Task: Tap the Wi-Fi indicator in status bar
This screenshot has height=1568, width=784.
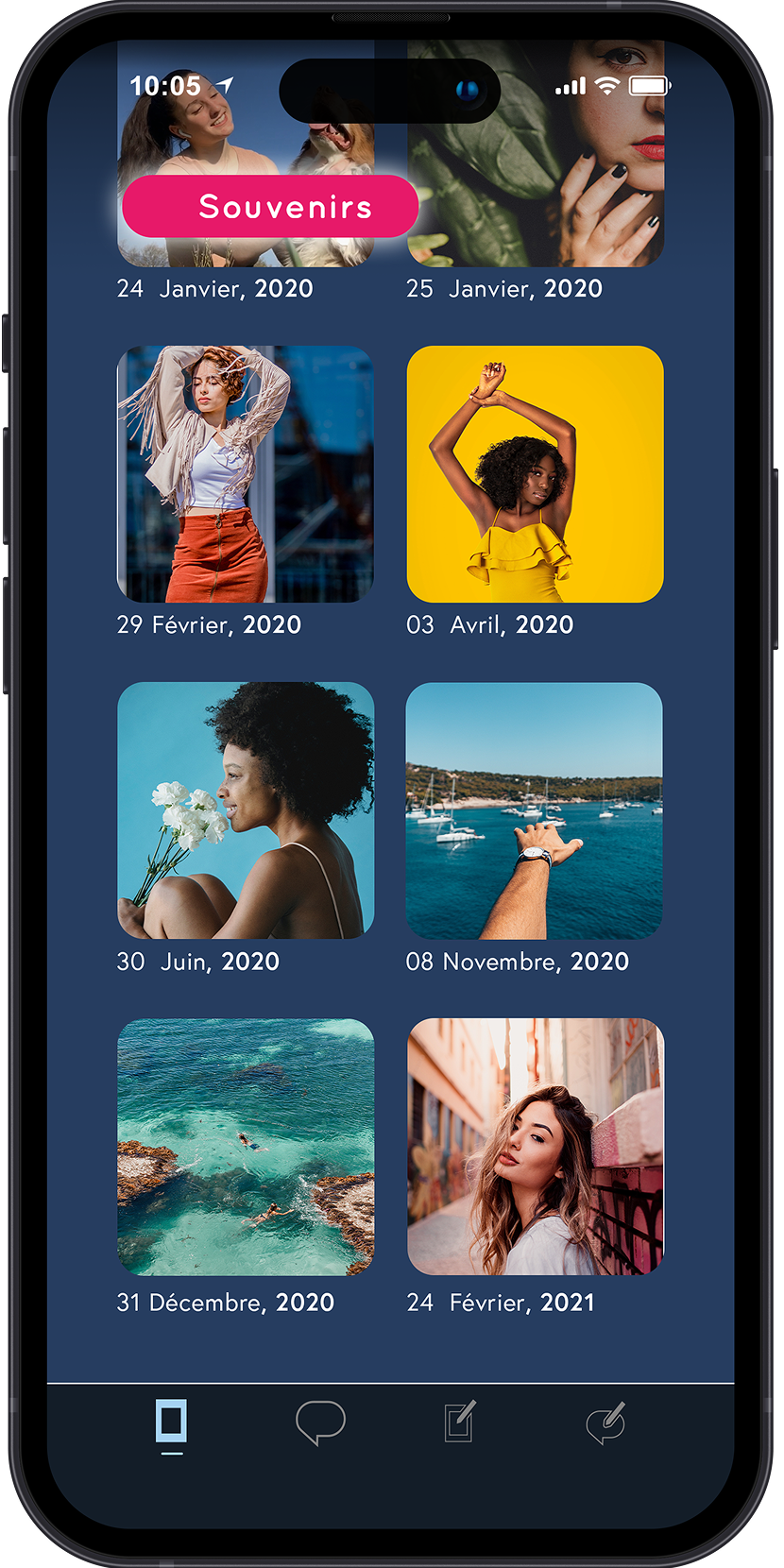Action: click(608, 84)
